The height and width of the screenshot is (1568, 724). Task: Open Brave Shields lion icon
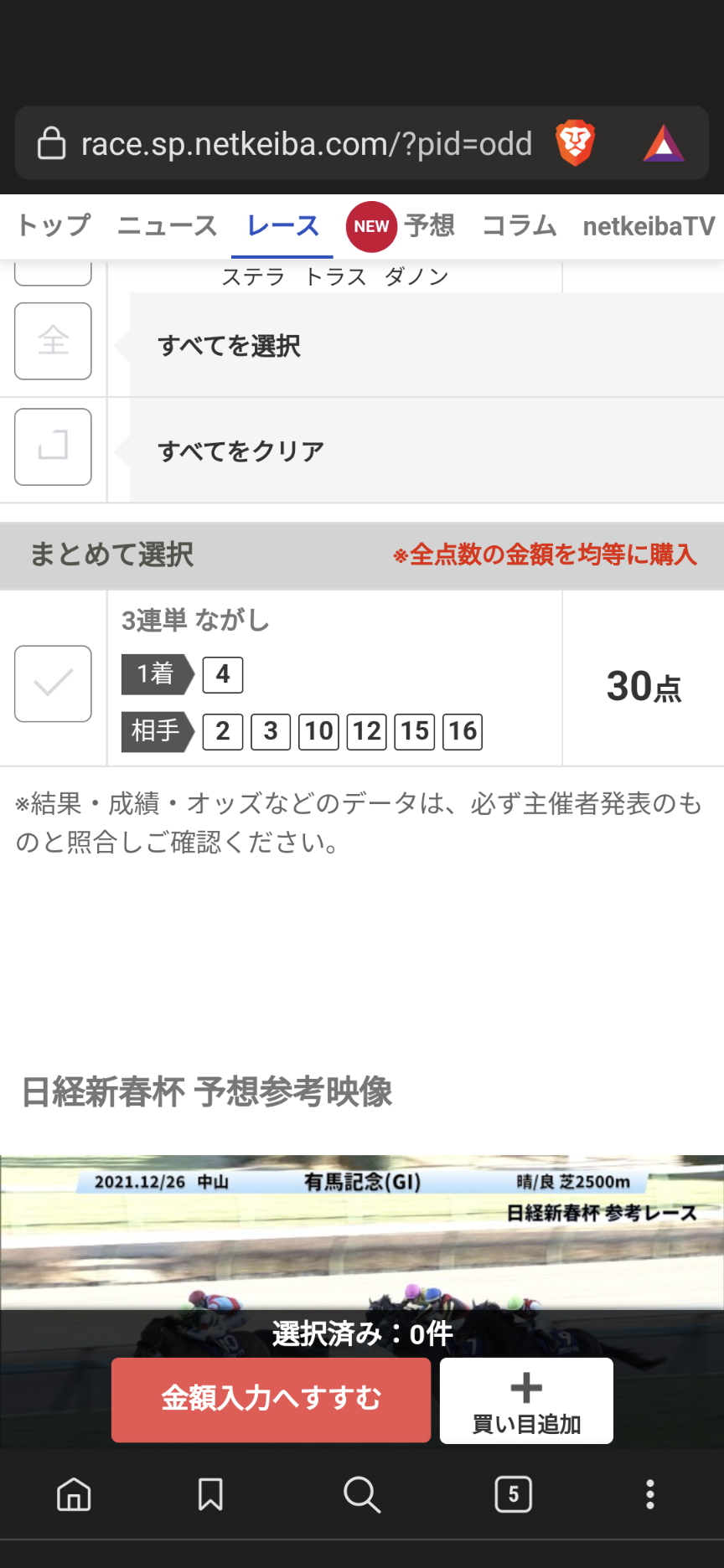pos(575,143)
